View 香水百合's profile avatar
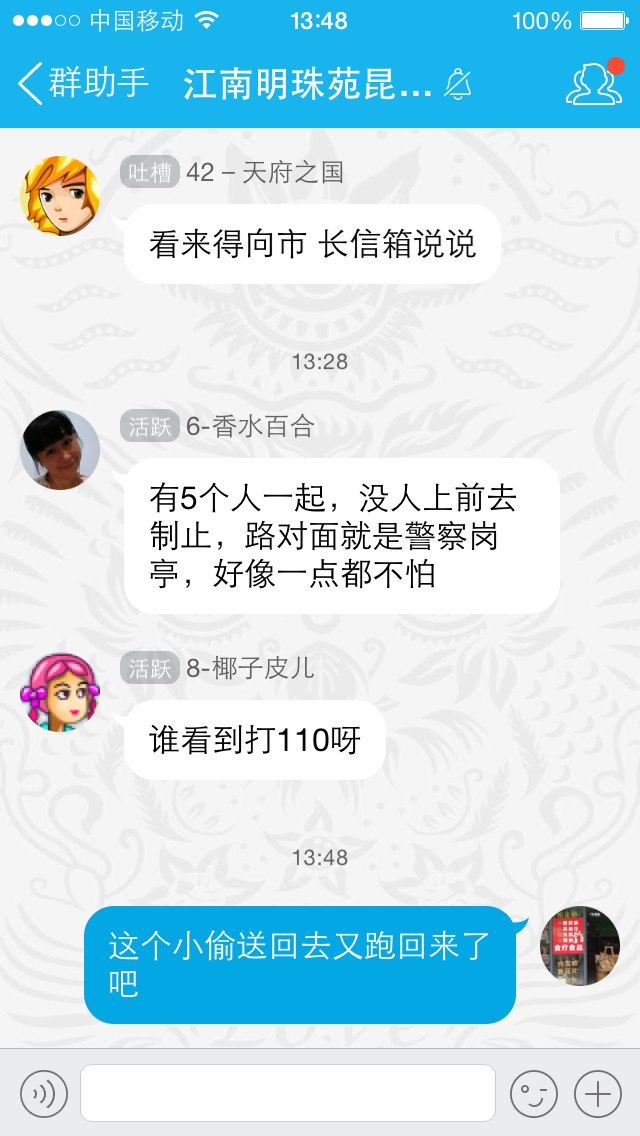Viewport: 640px width, 1136px height. (60, 450)
